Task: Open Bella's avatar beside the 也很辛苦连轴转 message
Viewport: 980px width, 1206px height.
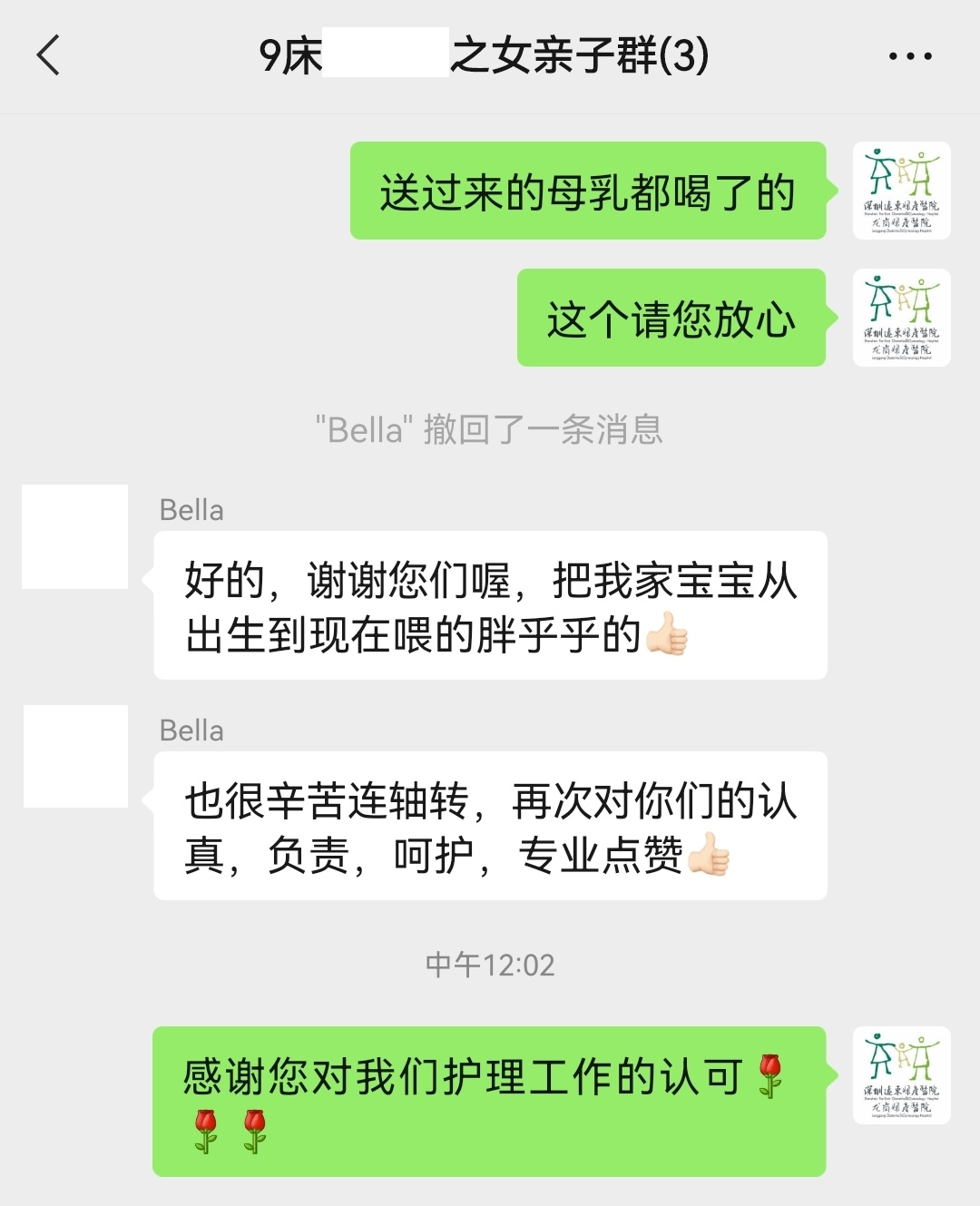Action: pyautogui.click(x=75, y=757)
